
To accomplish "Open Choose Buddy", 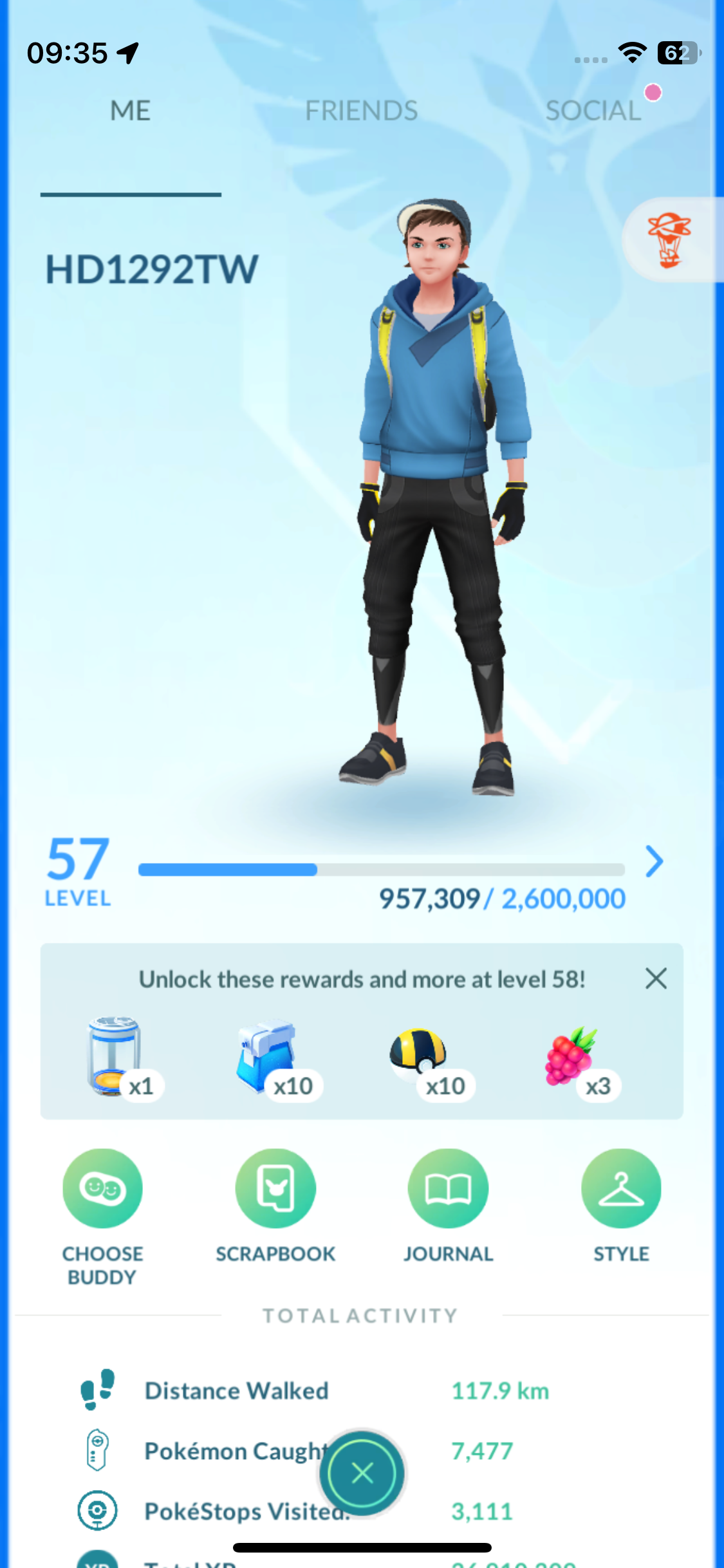I will click(102, 1188).
